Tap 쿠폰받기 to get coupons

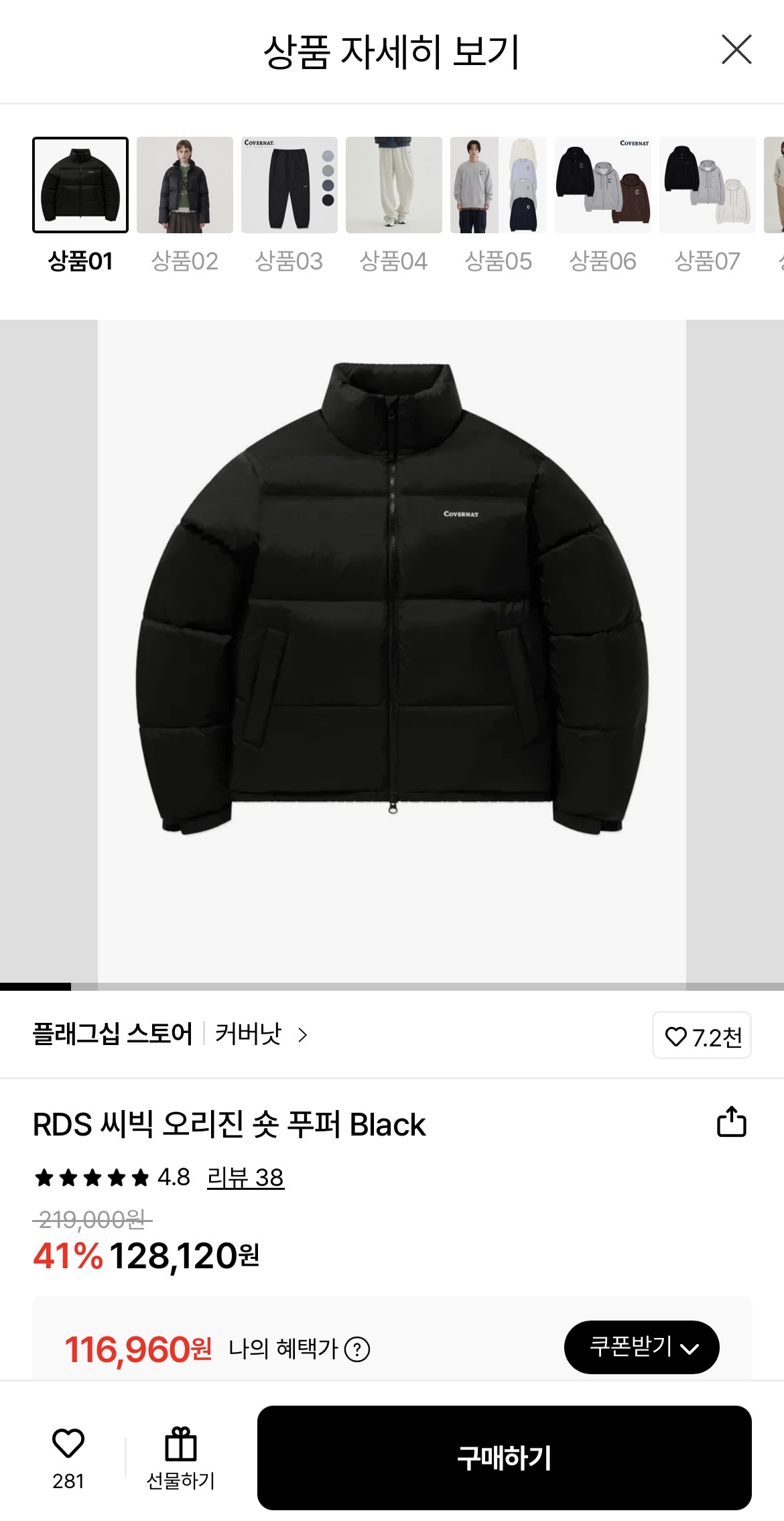641,1347
